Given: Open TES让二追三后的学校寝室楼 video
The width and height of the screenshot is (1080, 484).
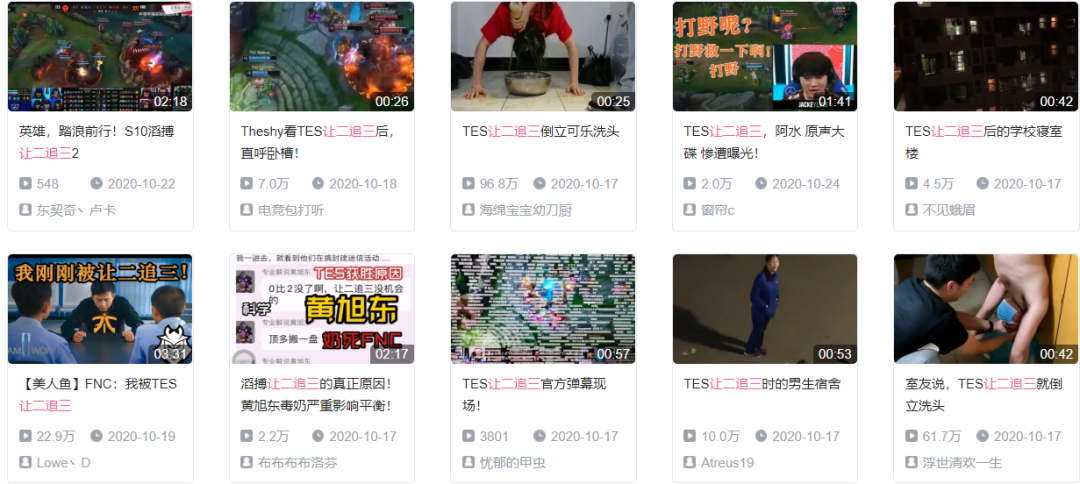Looking at the screenshot, I should (x=986, y=56).
